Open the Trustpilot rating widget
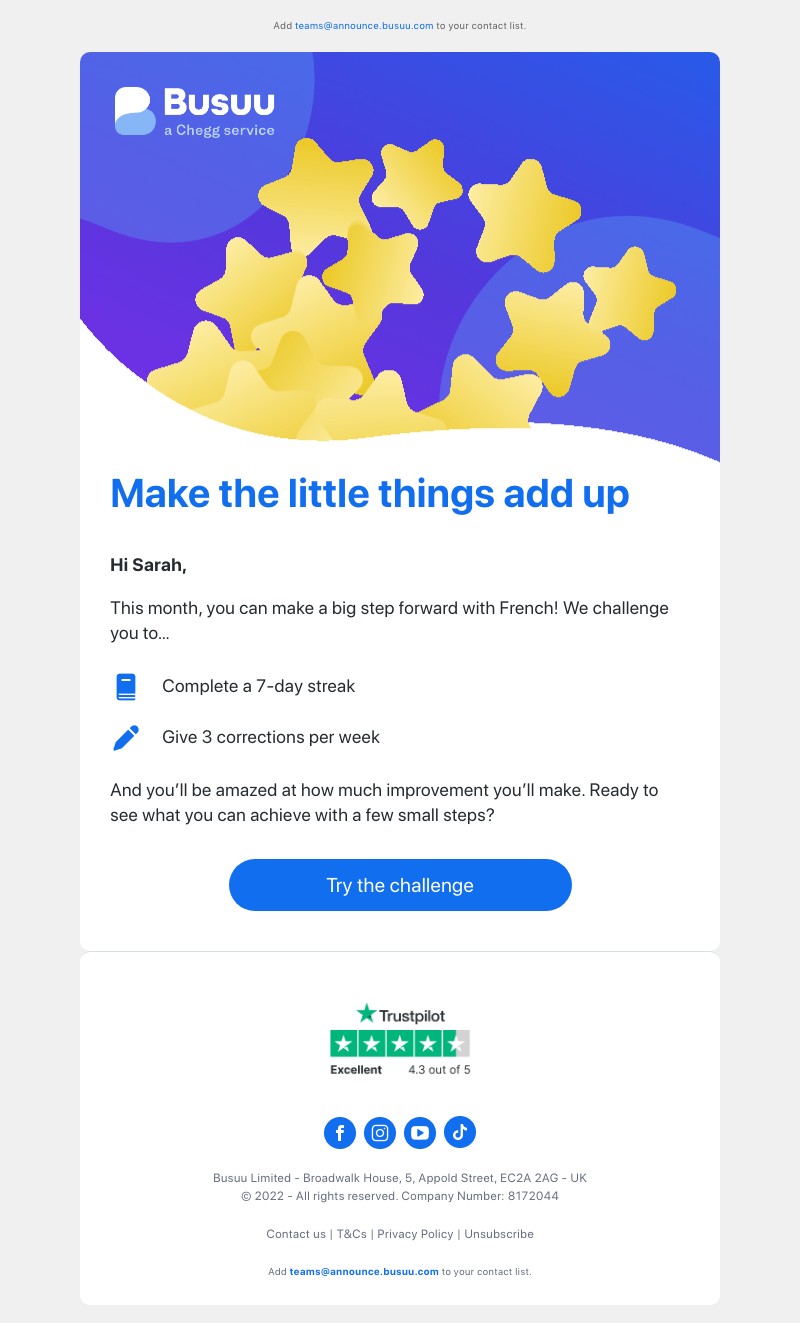Viewport: 800px width, 1323px height. 400,1040
